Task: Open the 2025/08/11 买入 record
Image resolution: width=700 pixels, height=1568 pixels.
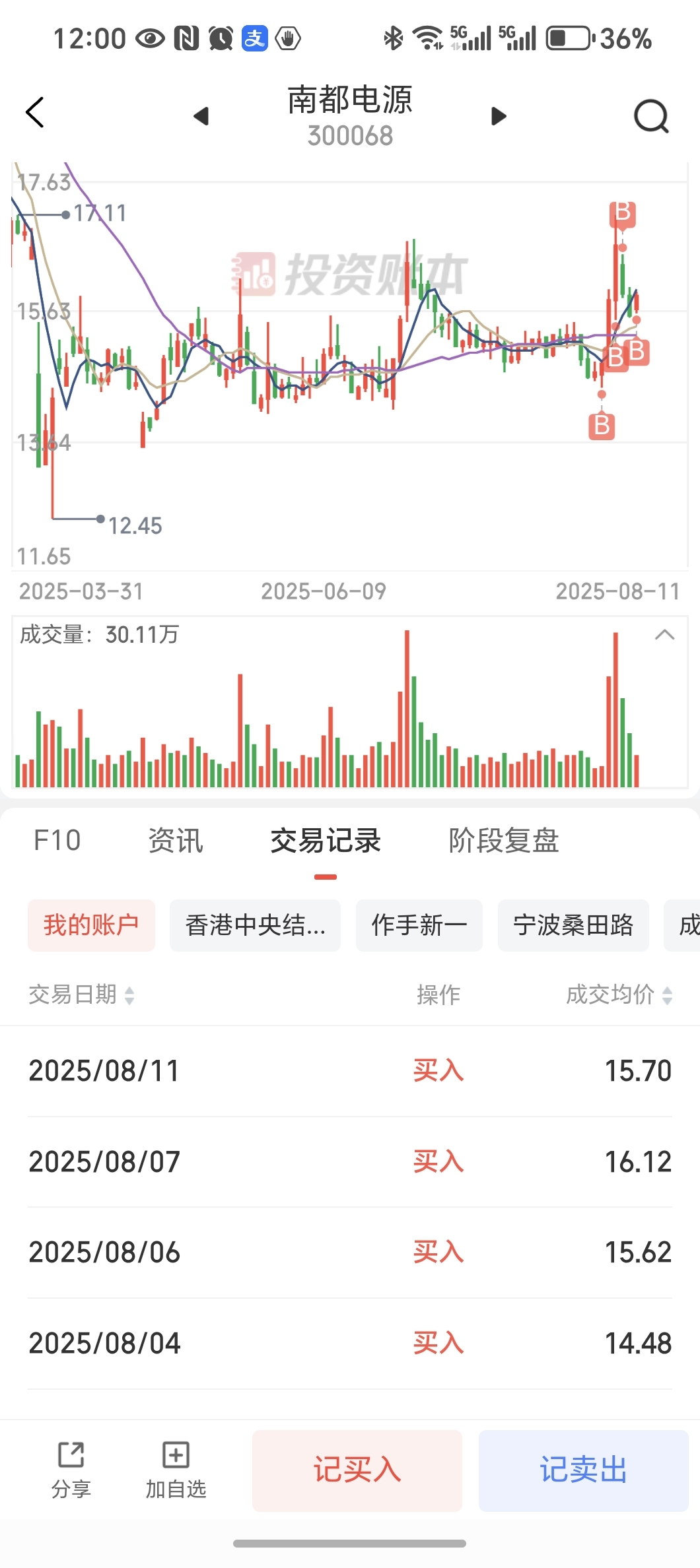Action: pyautogui.click(x=350, y=1070)
